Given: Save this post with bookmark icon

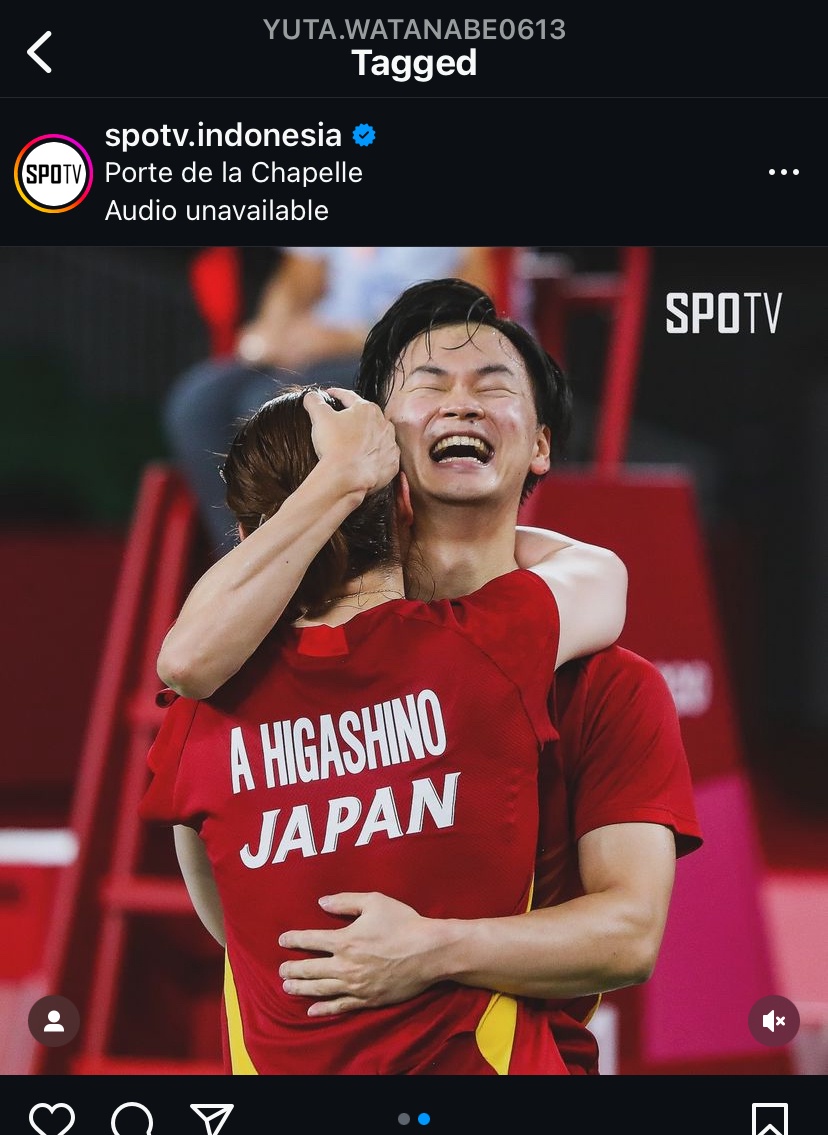Looking at the screenshot, I should click(x=769, y=1119).
